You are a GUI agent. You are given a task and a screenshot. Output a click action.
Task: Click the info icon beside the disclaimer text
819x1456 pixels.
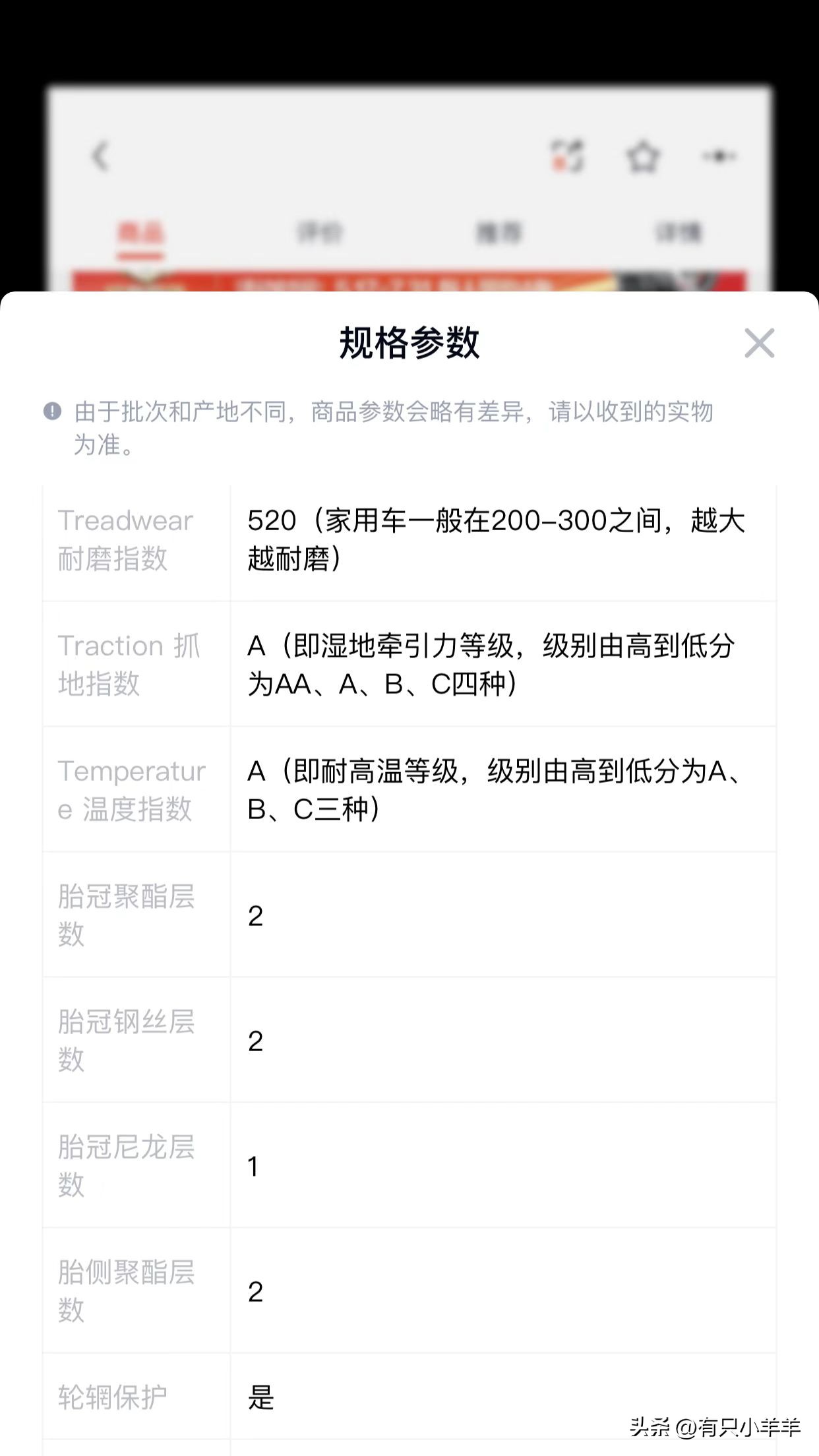point(55,410)
